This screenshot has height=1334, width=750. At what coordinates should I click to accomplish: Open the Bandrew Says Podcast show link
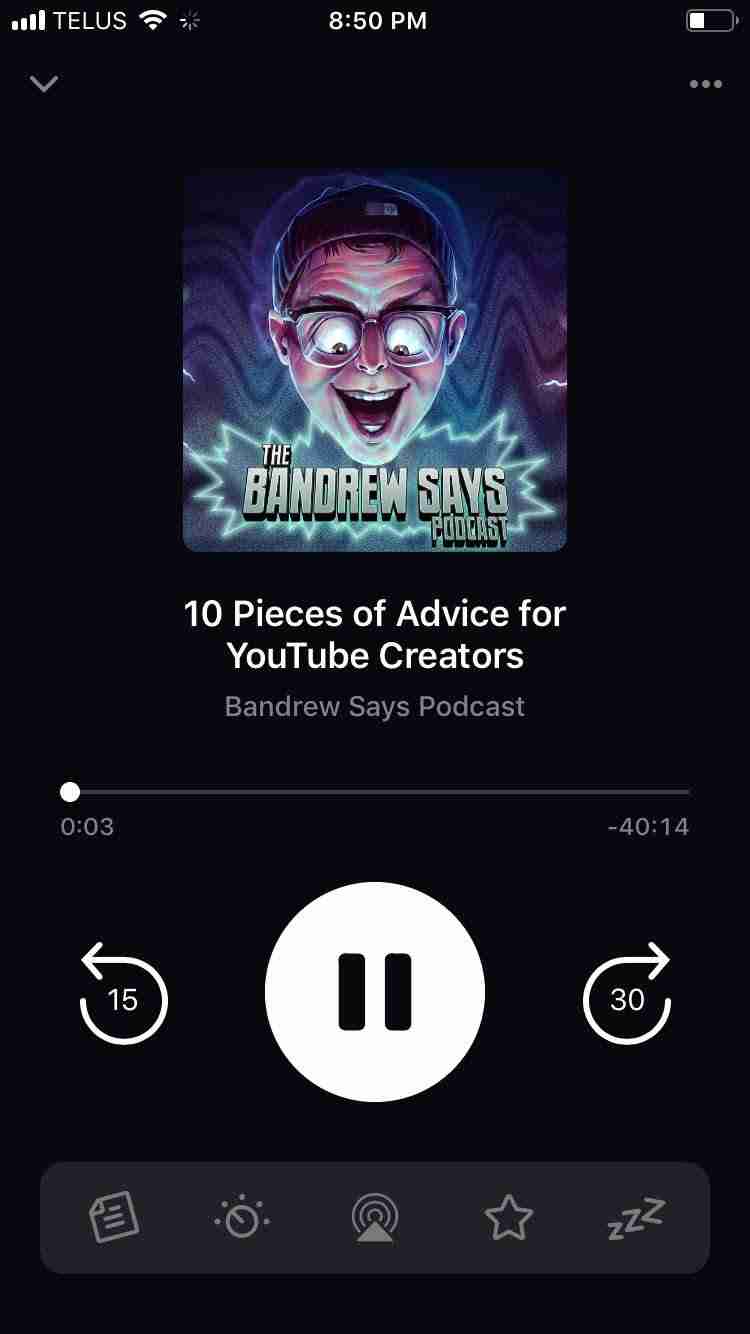375,706
